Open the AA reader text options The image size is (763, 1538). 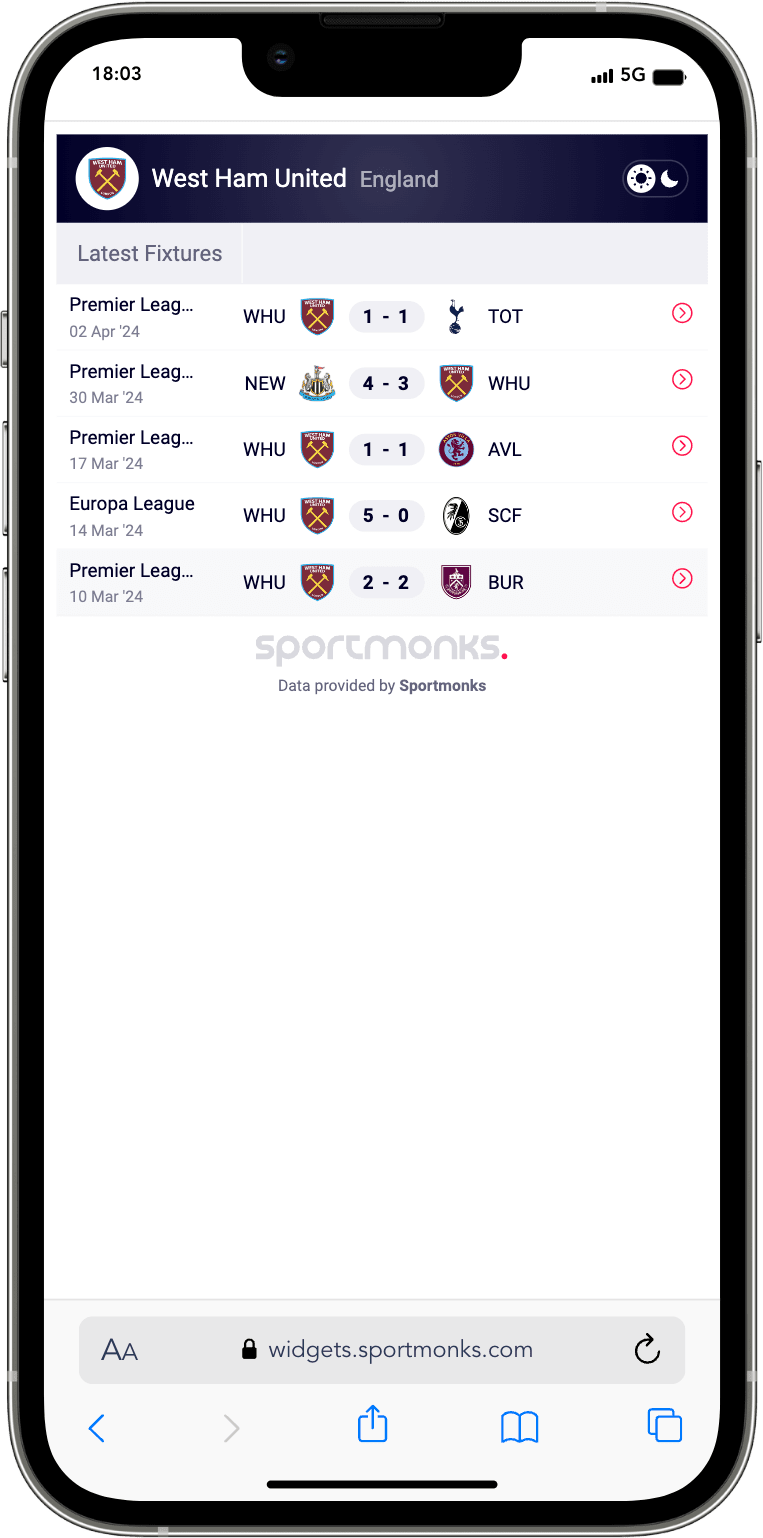pyautogui.click(x=119, y=1350)
